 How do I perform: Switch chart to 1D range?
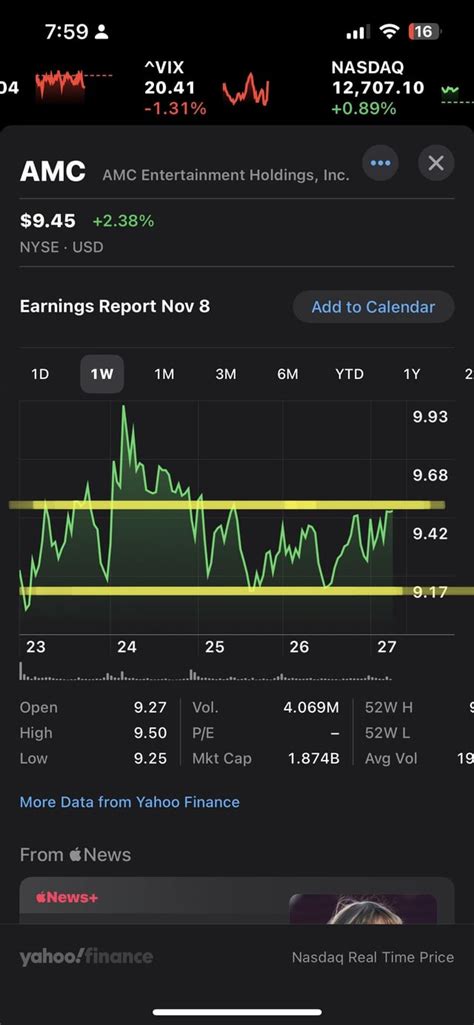[40, 374]
